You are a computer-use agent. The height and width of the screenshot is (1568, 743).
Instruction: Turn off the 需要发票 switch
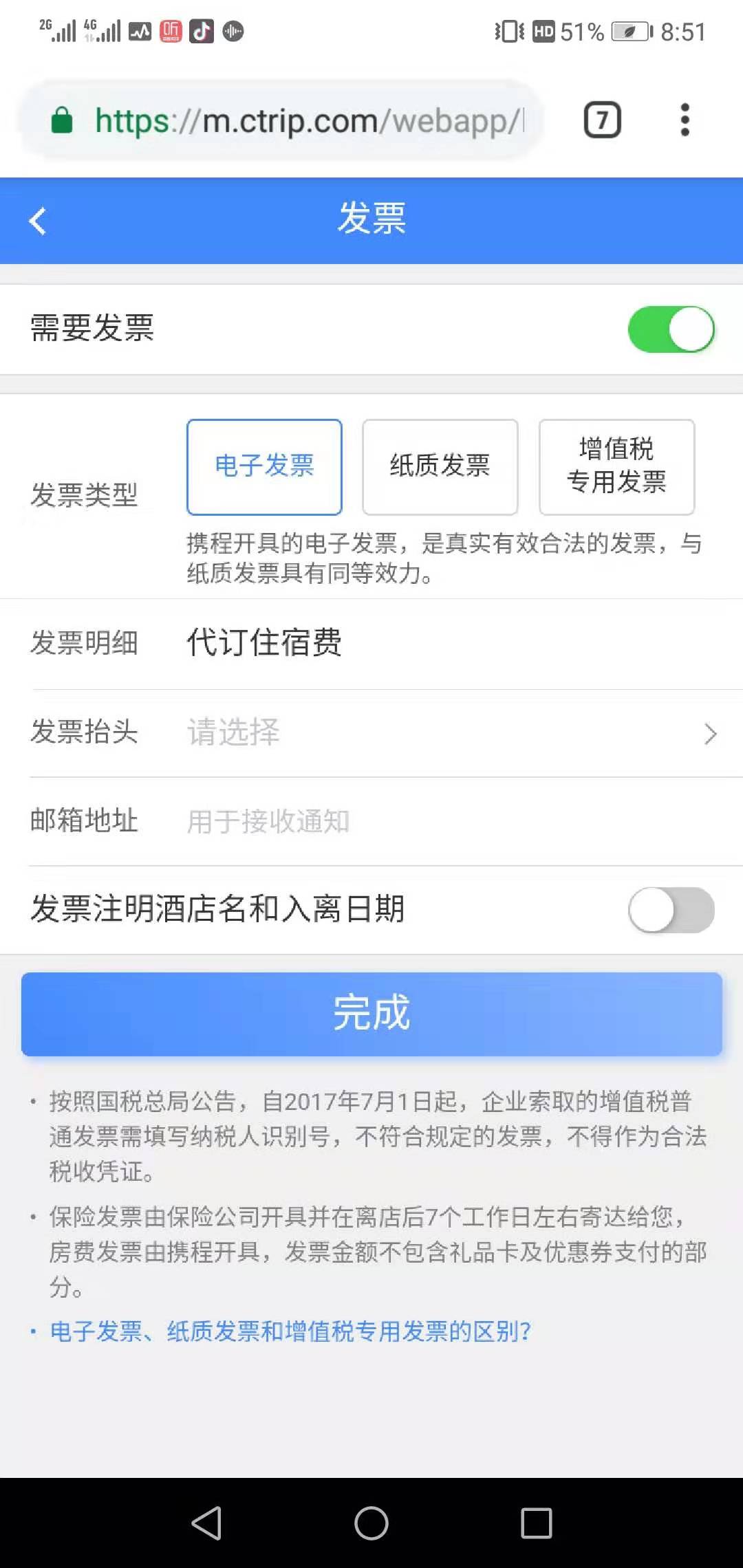(671, 329)
